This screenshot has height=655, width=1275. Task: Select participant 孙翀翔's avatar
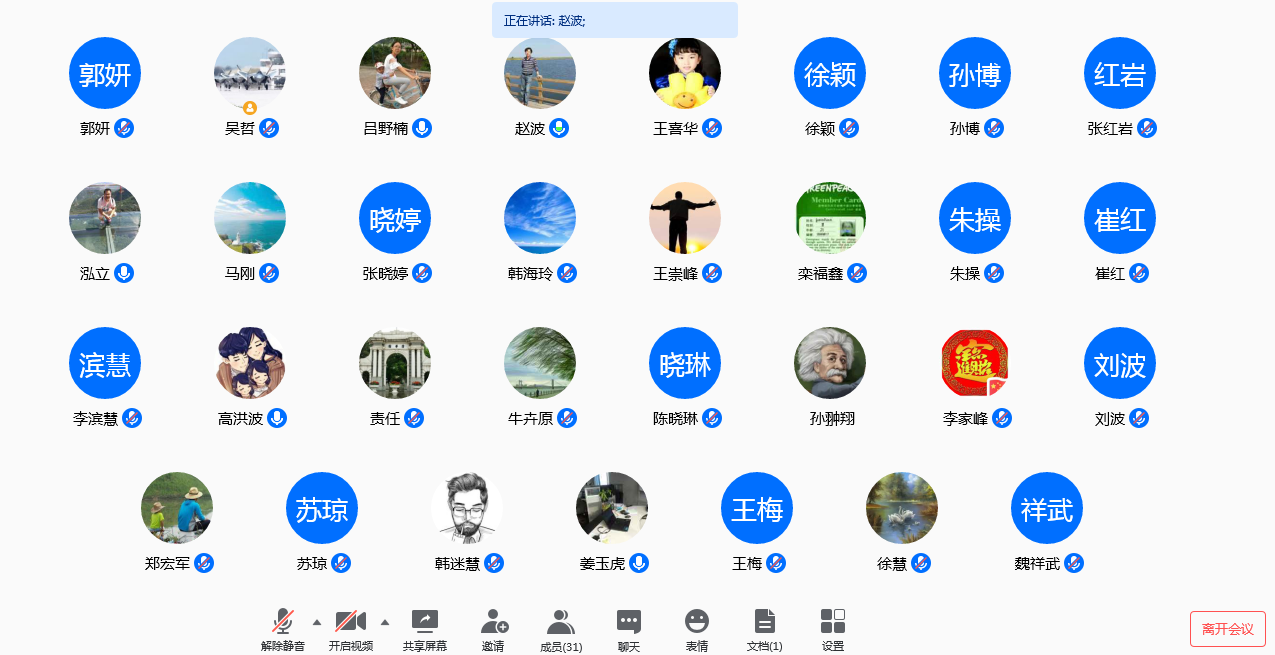coord(830,363)
